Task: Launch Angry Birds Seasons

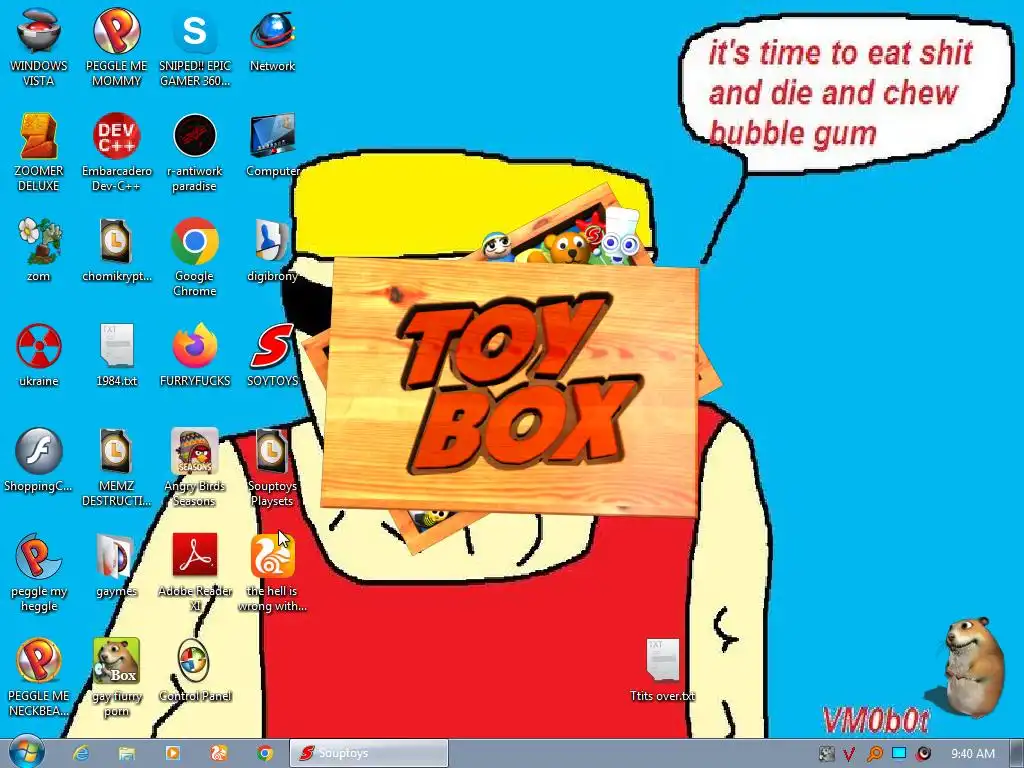Action: [194, 452]
